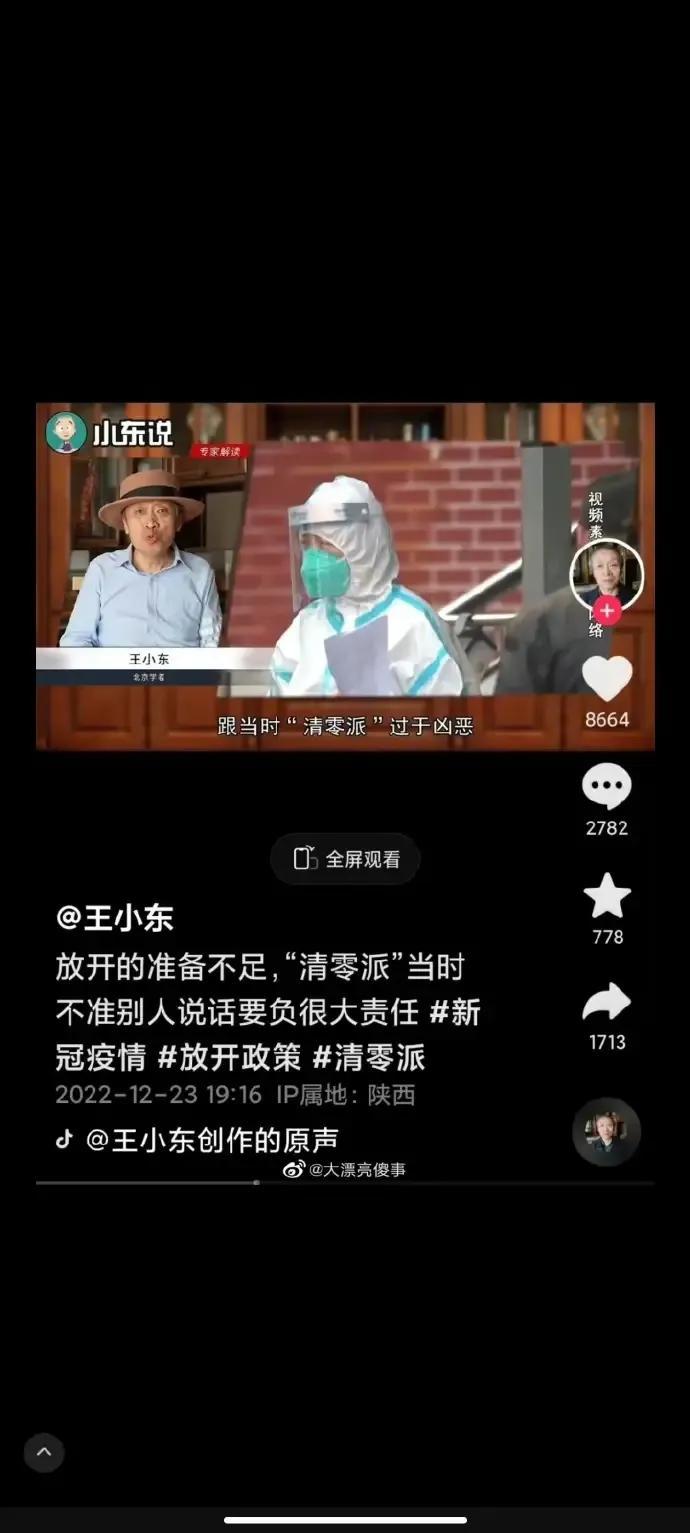
Task: Open the #清零派 hashtag
Action: coord(369,1057)
